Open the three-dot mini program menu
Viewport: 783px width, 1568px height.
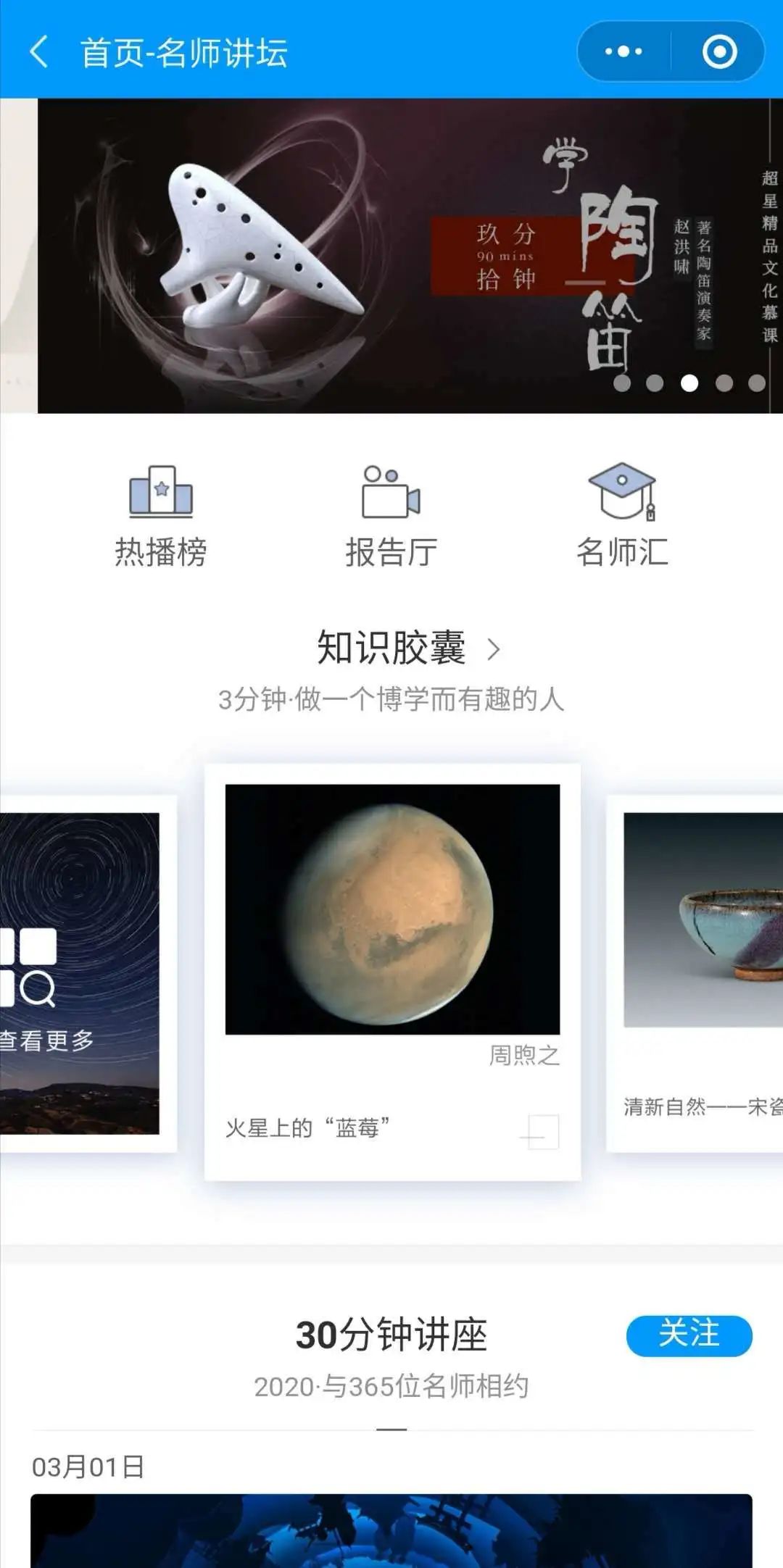pos(623,51)
